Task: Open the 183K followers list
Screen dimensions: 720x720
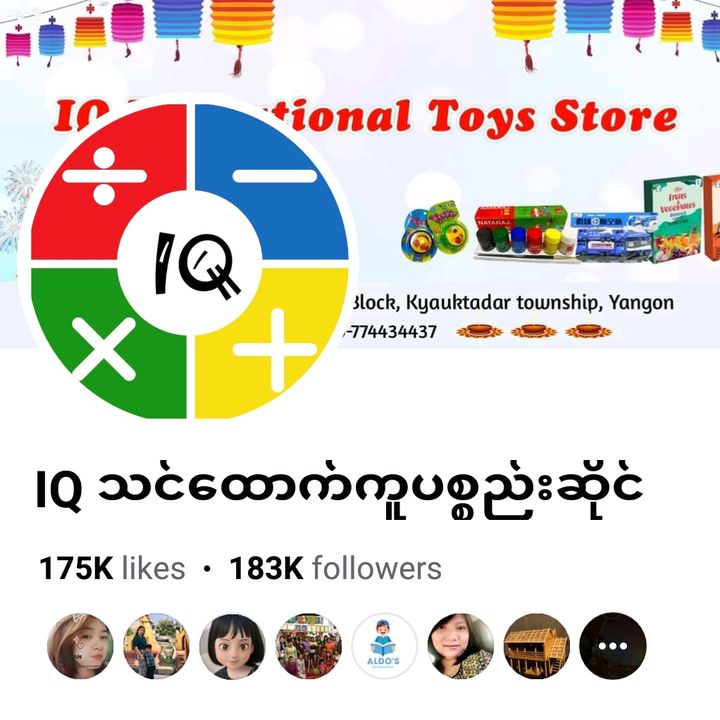Action: click(335, 569)
